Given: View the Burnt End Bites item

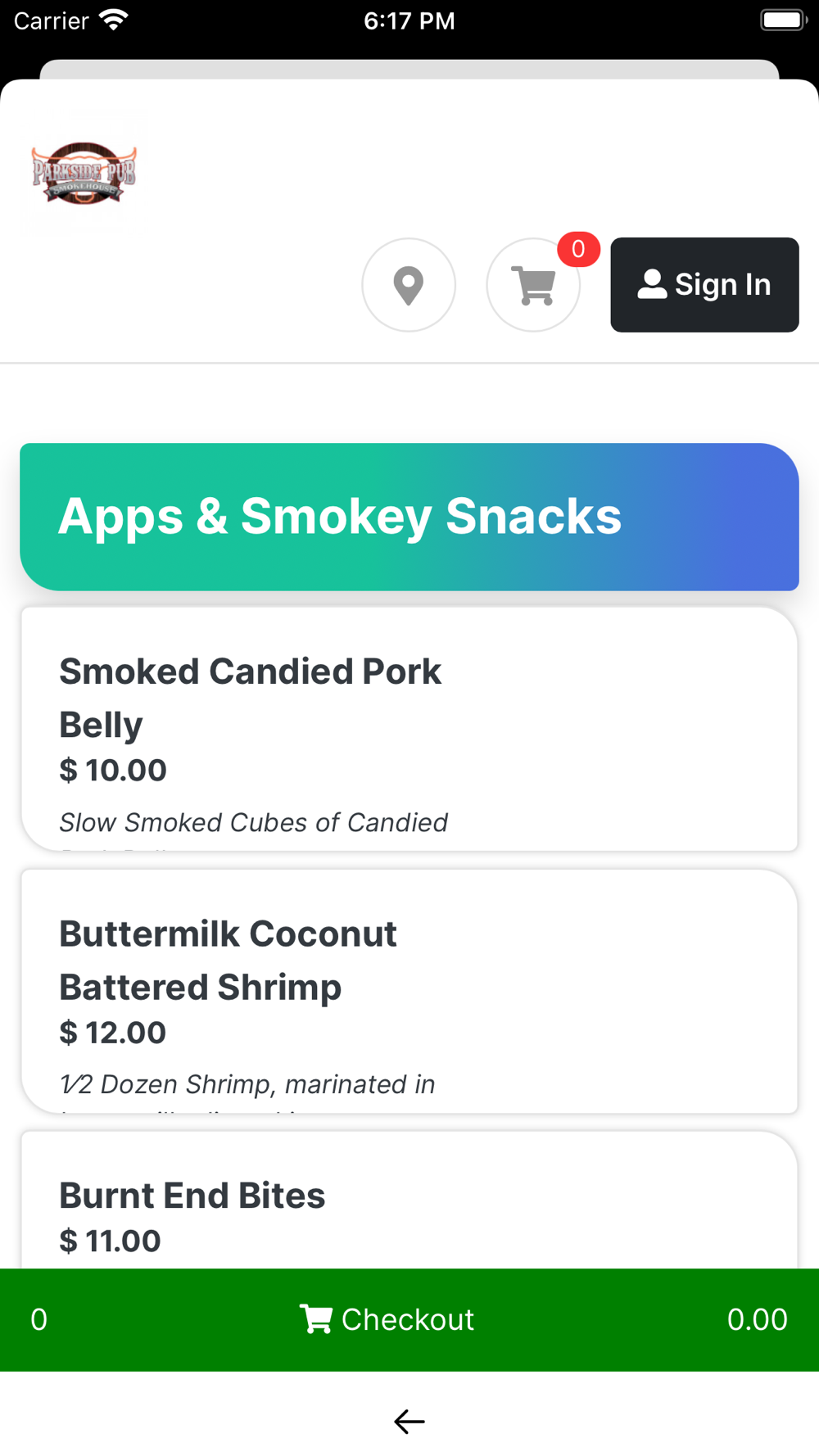Looking at the screenshot, I should tap(409, 1201).
